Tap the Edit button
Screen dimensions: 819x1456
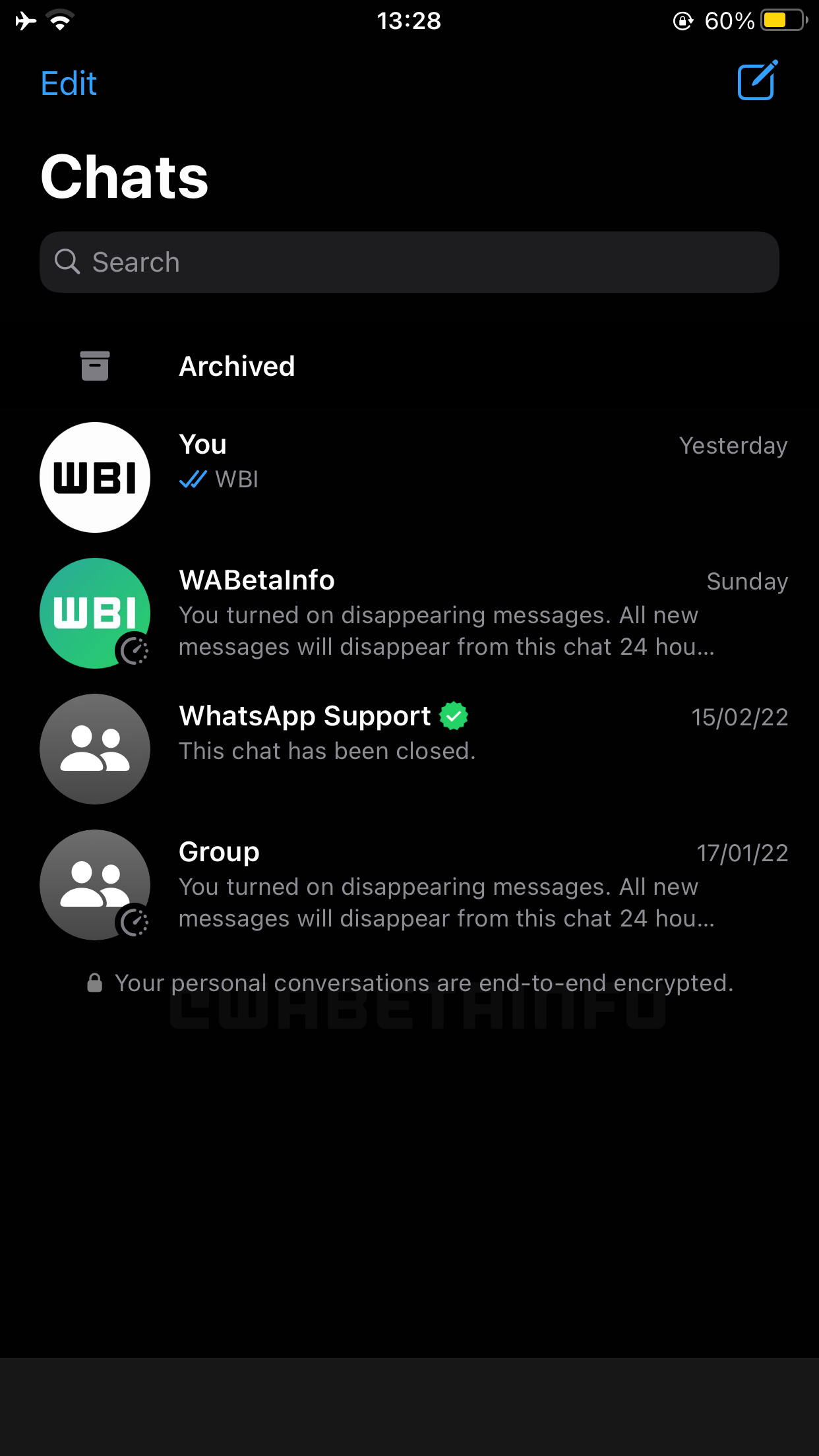point(69,84)
